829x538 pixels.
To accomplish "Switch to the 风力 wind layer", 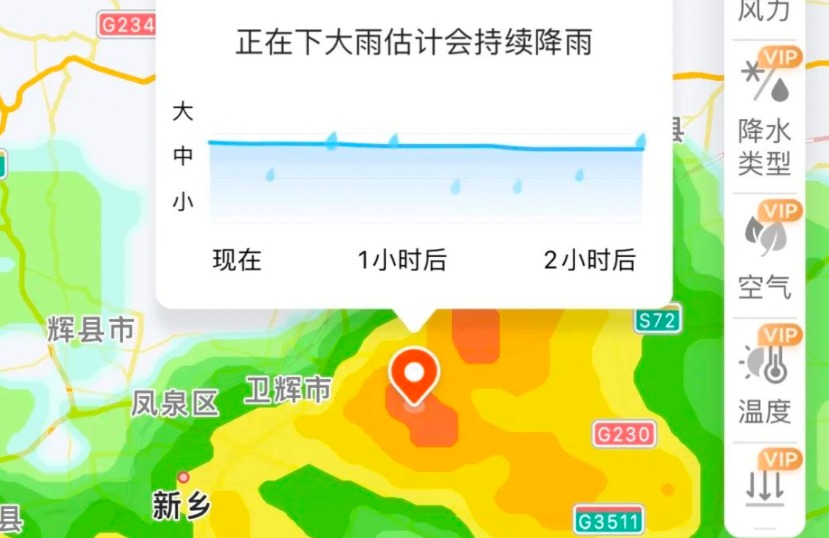I will tap(764, 12).
